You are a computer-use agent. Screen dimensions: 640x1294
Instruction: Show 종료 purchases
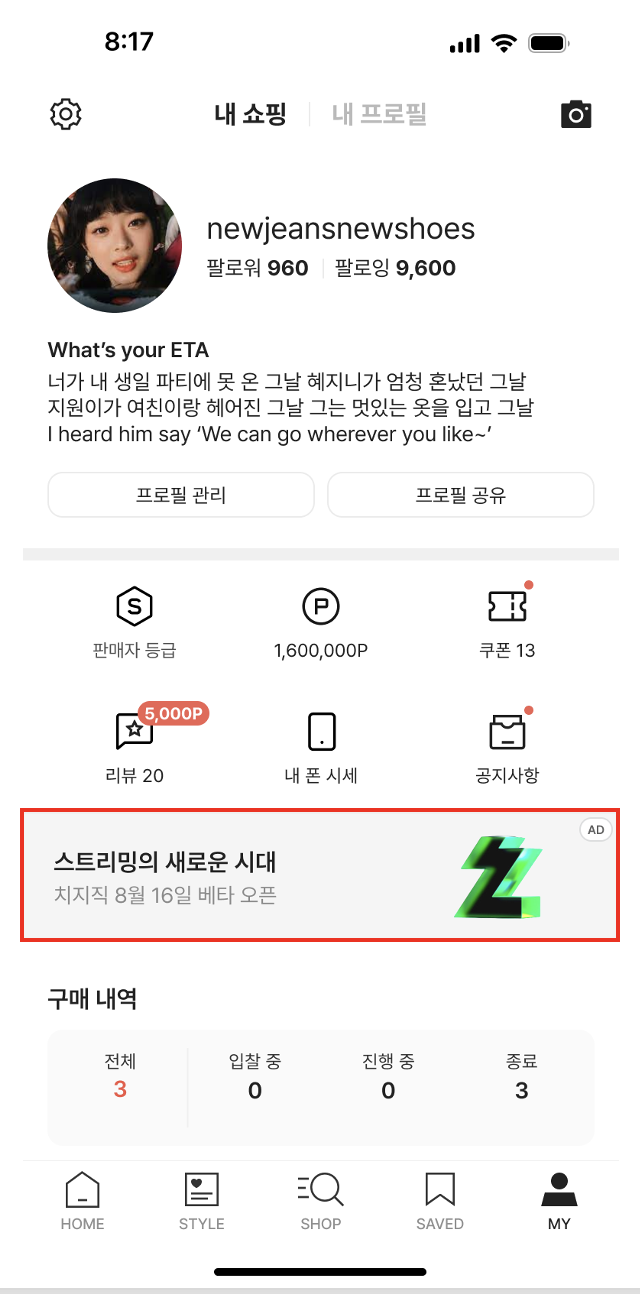521,1076
